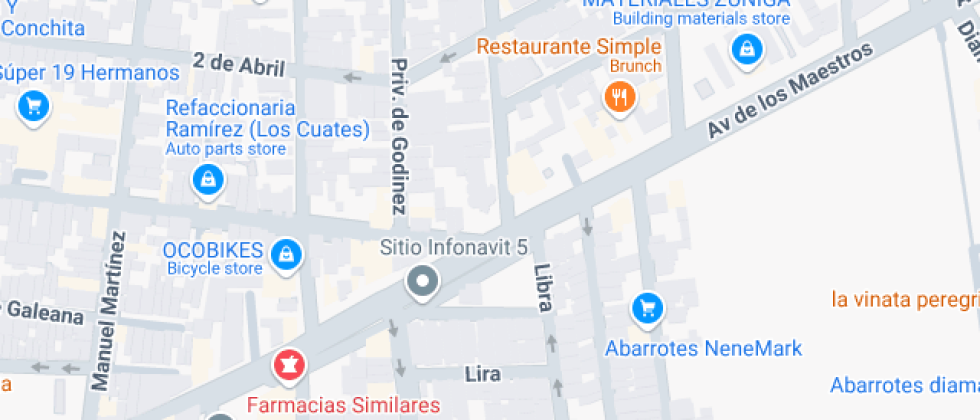Open the Abarrotes NeneMark store marker

pos(648,308)
